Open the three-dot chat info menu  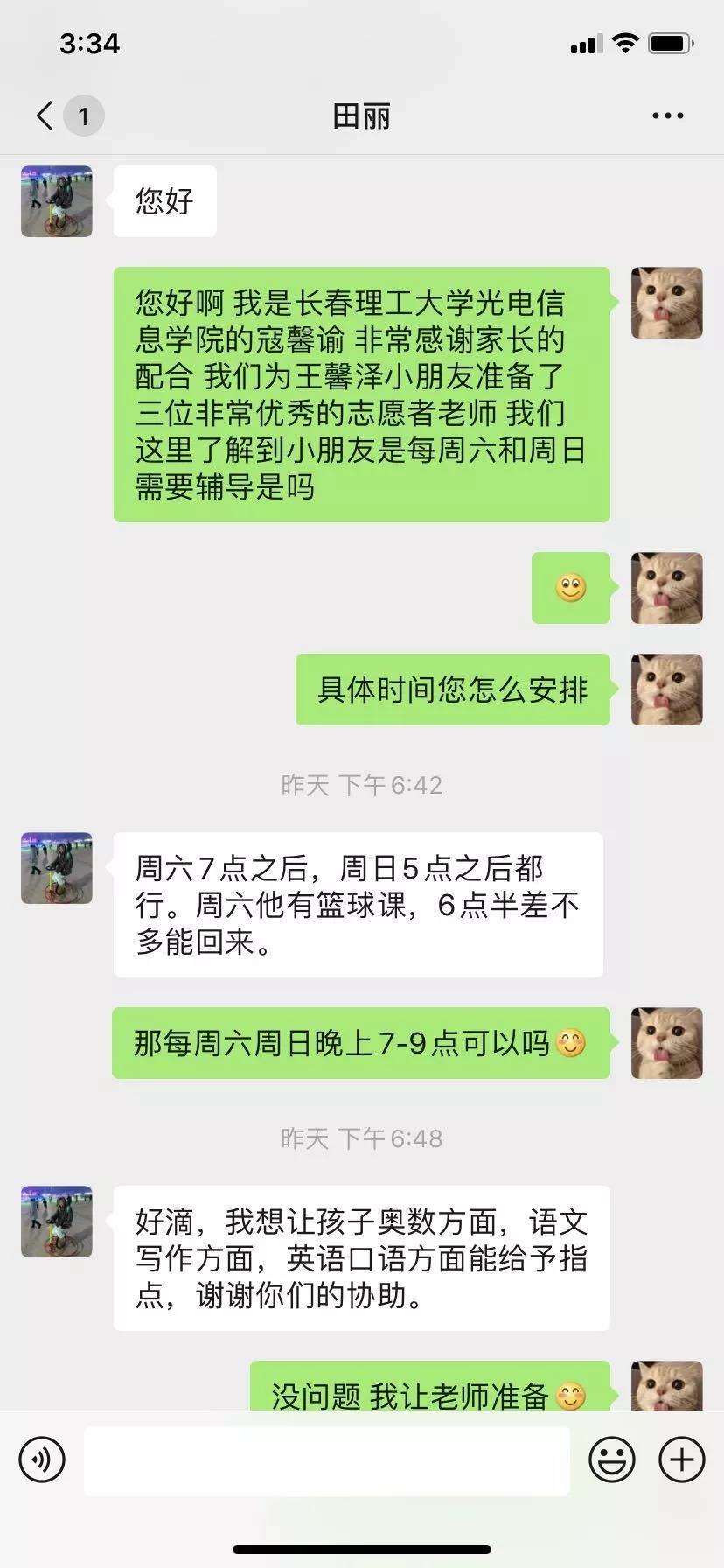coord(667,115)
